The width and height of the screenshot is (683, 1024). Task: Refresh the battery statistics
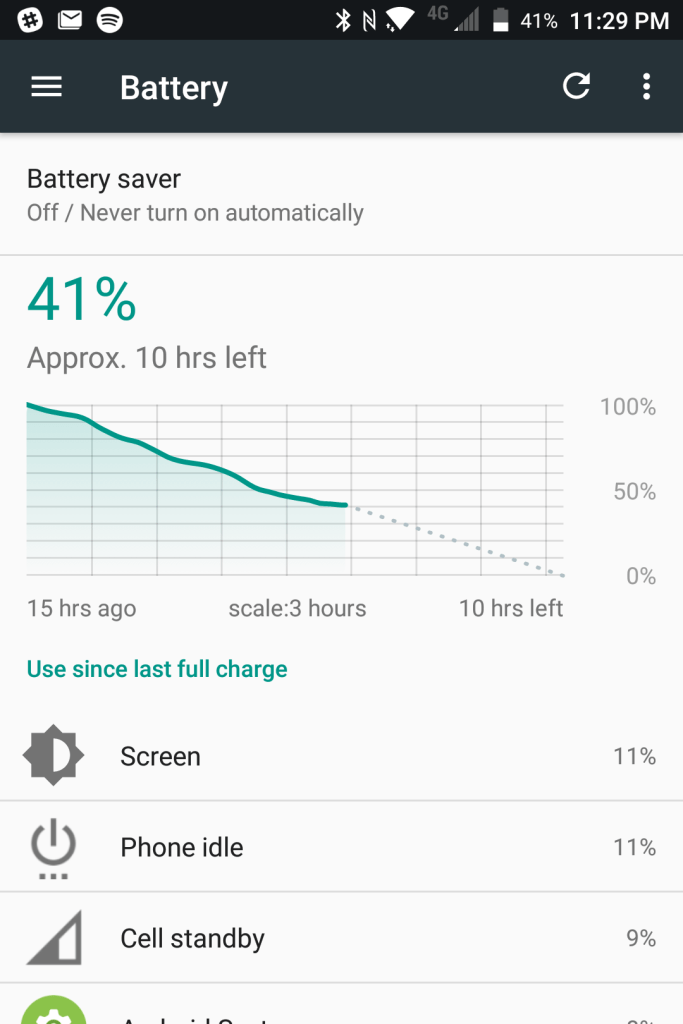[576, 87]
